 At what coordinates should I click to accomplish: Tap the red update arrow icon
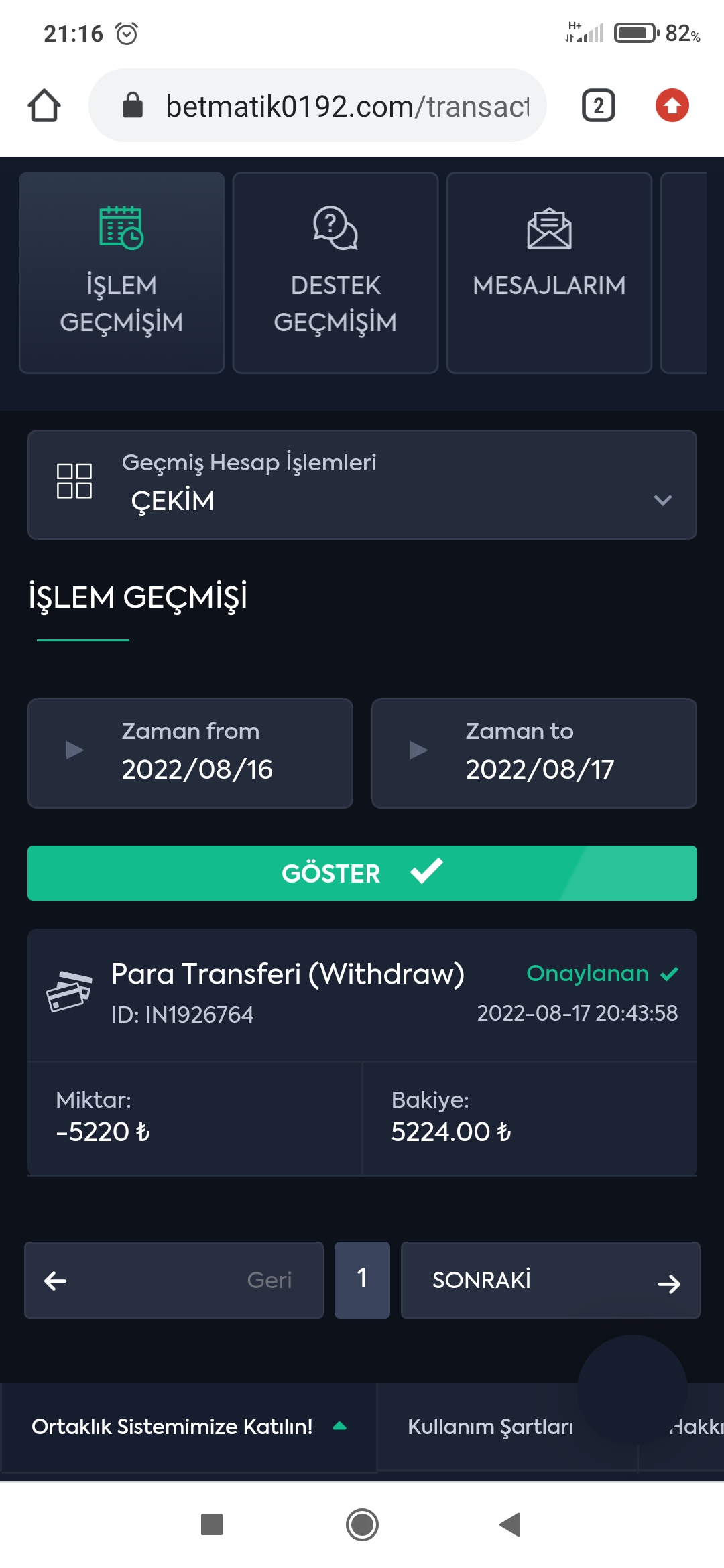click(672, 106)
